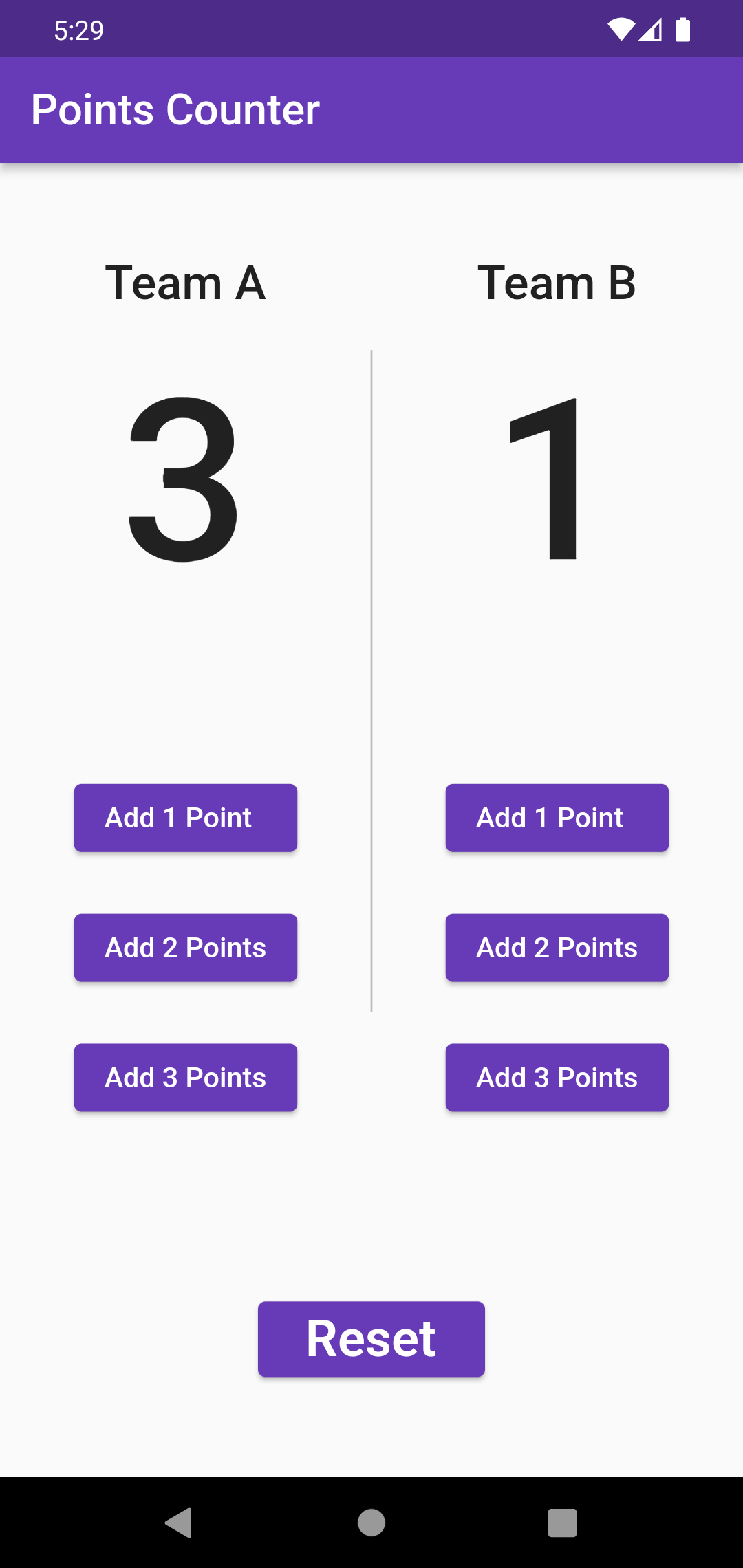This screenshot has width=743, height=1568.
Task: Add 3 points to Team A
Action: tap(185, 1077)
